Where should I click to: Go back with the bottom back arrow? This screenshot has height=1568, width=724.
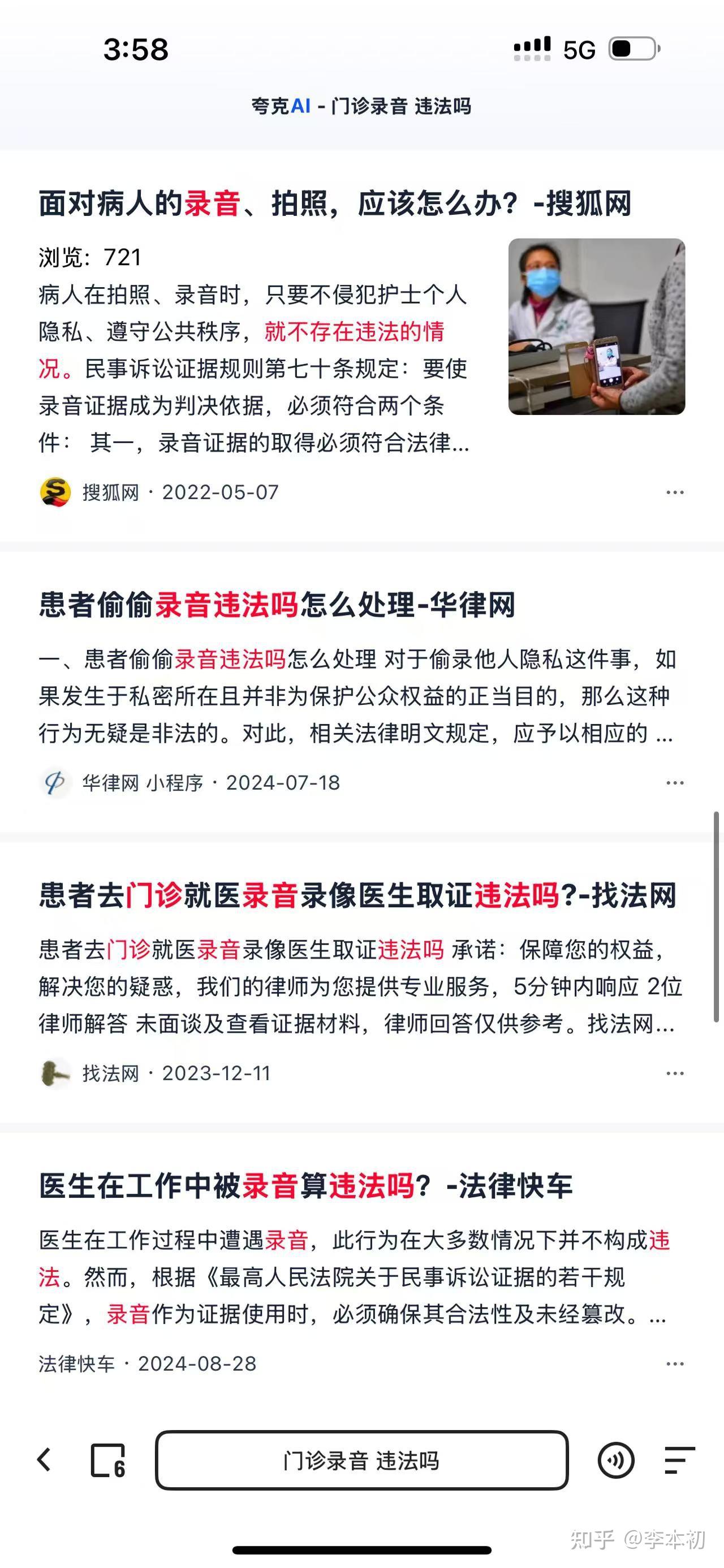pyautogui.click(x=44, y=1459)
